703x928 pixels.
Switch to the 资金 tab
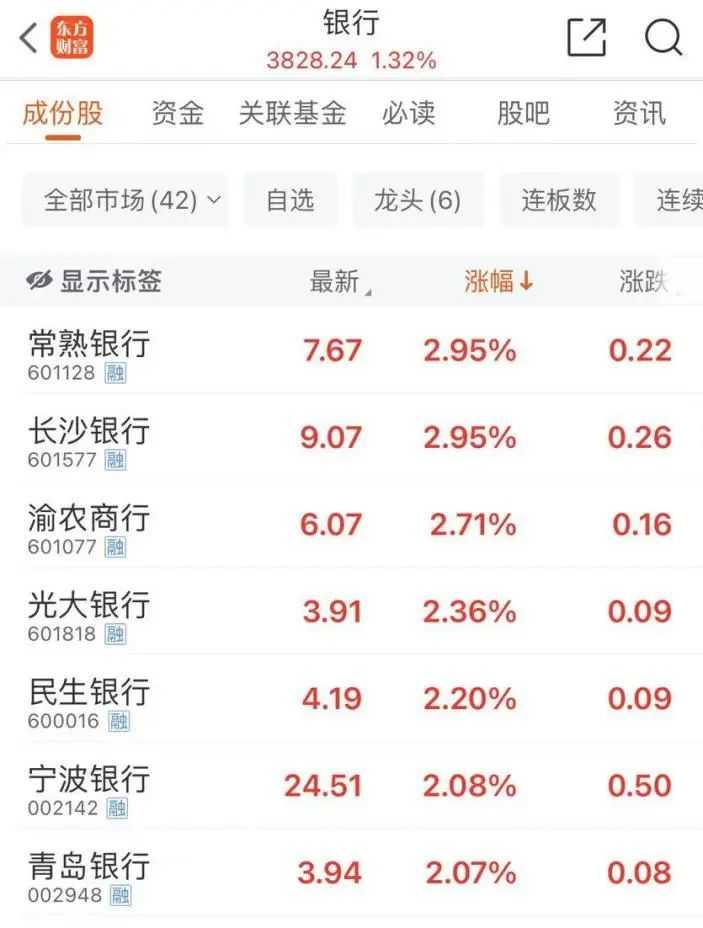click(x=178, y=113)
